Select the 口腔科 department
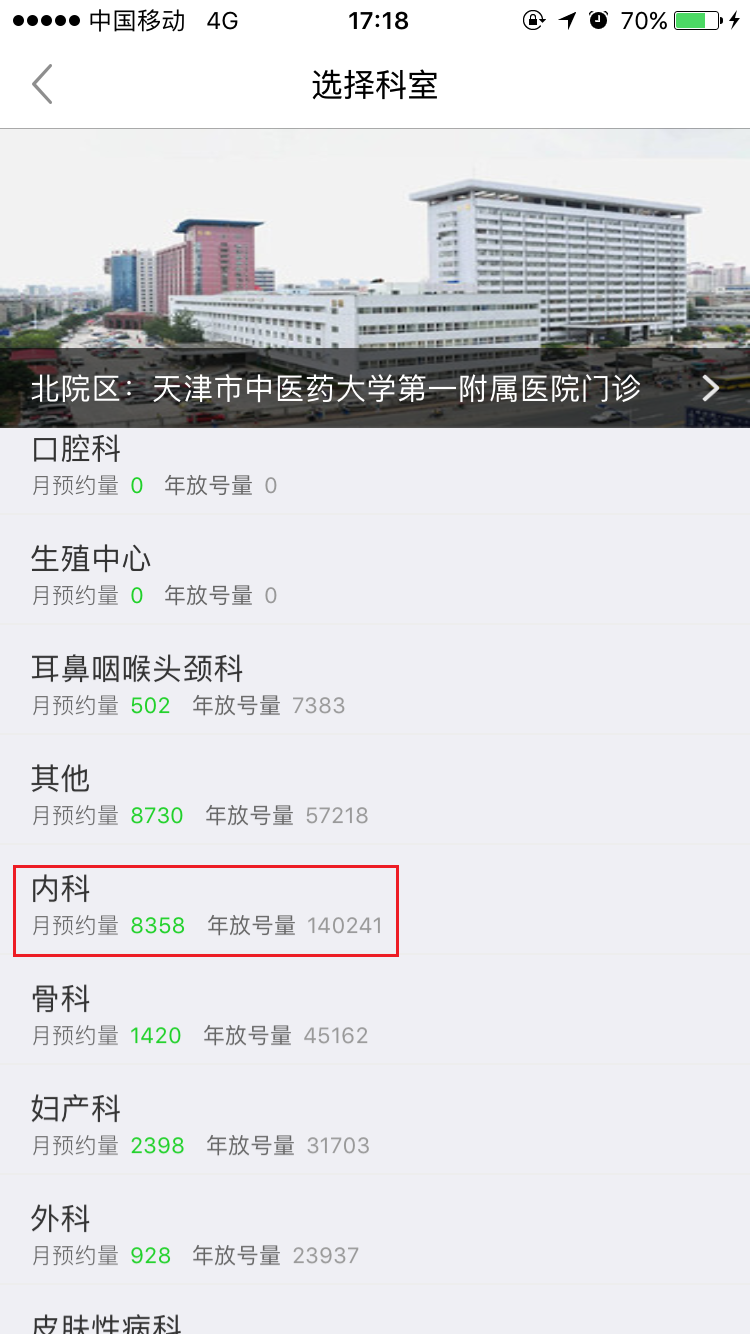The image size is (750, 1334). click(x=375, y=468)
